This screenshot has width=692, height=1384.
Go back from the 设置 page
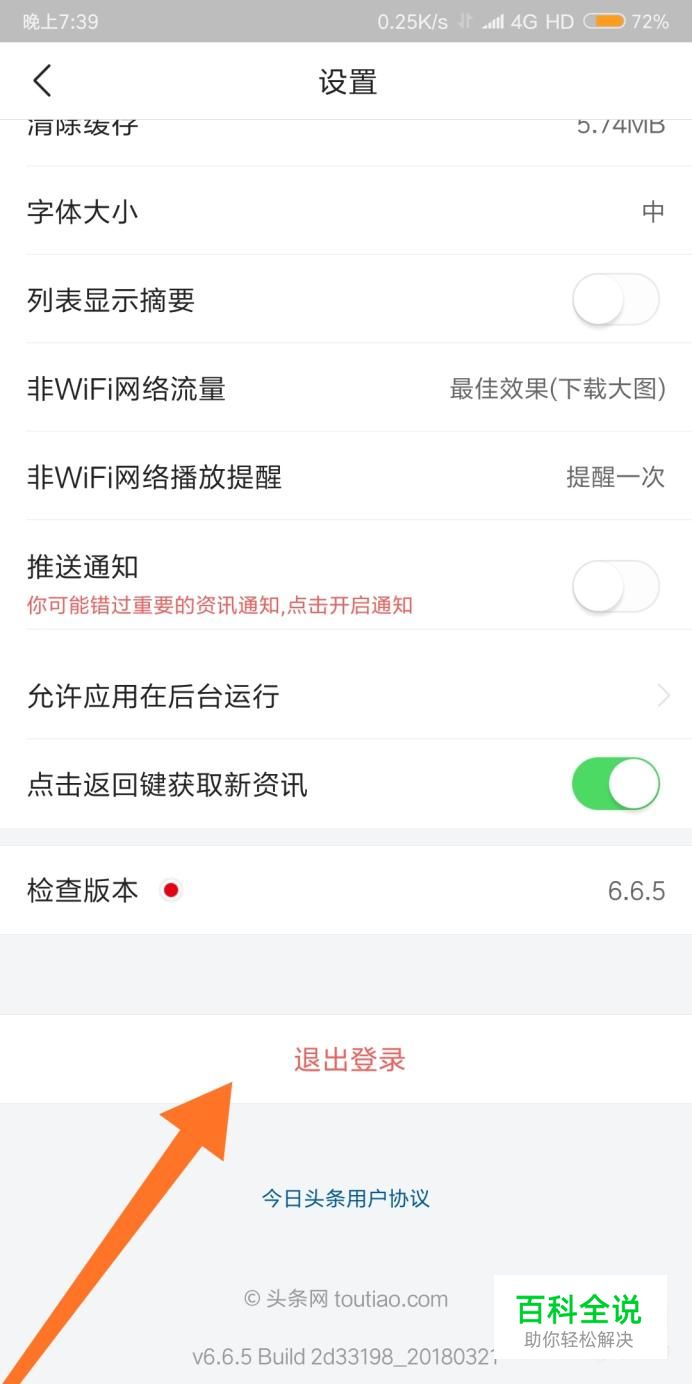click(x=42, y=81)
